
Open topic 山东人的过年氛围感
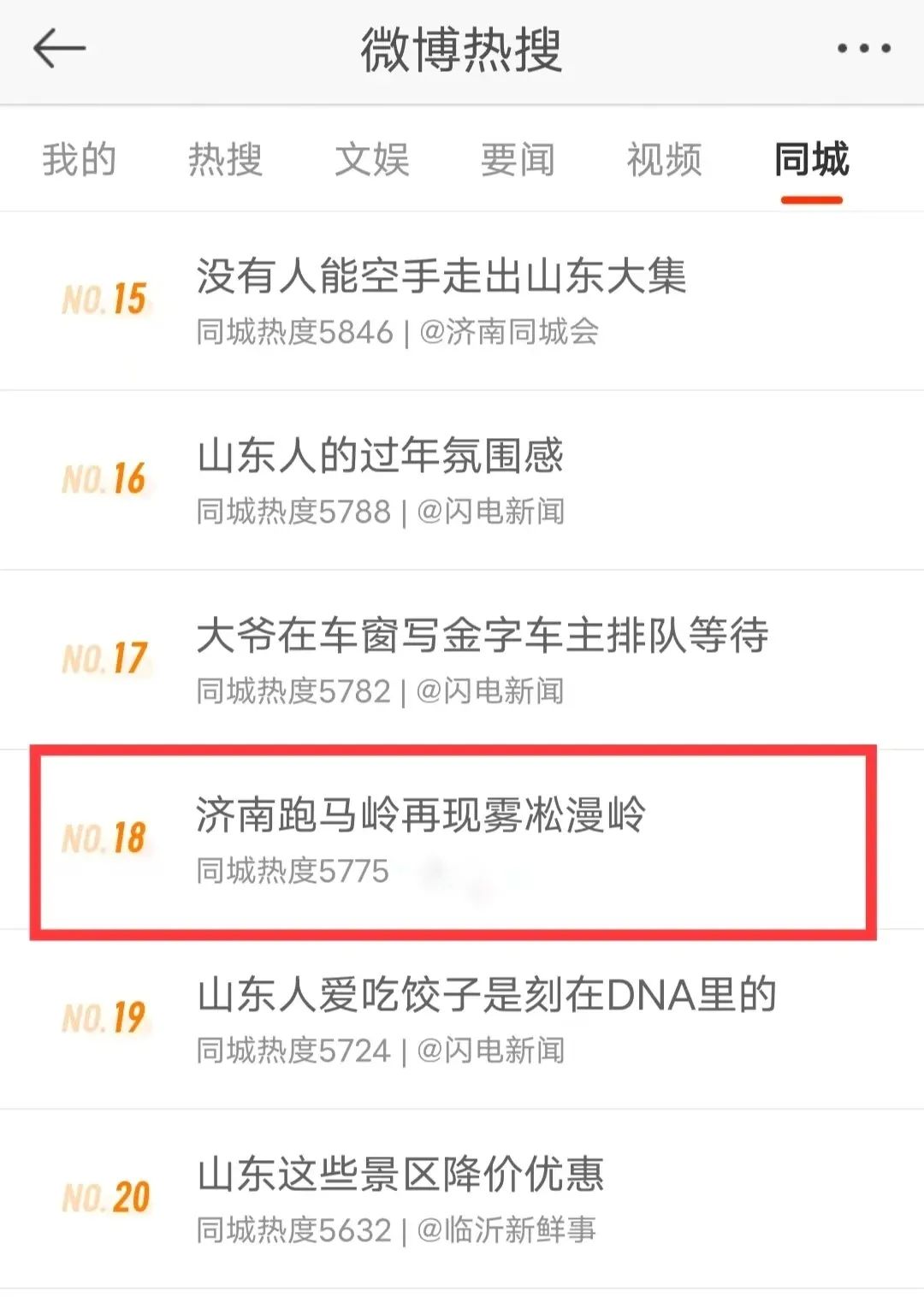pos(381,456)
